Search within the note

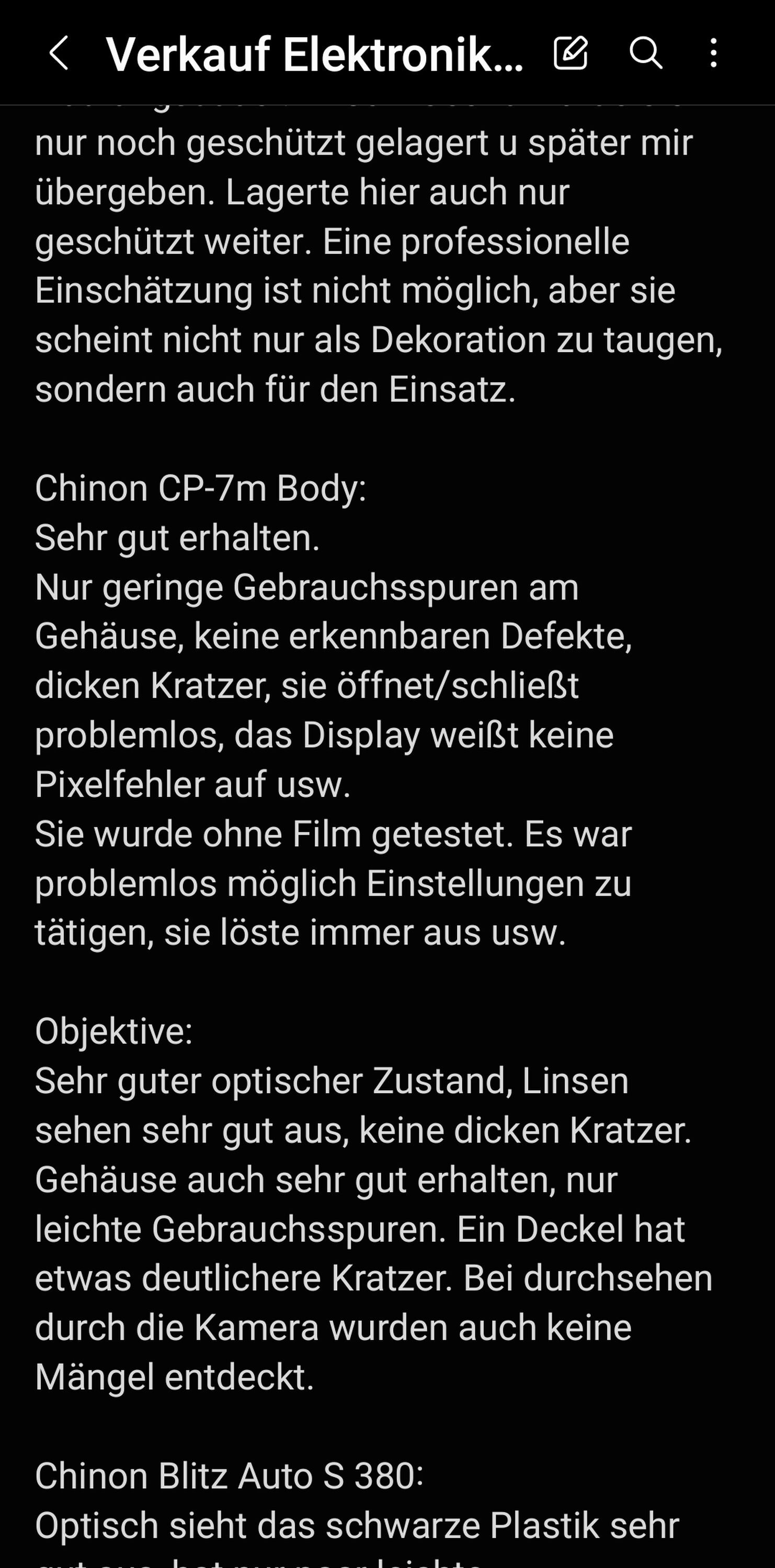pos(645,53)
